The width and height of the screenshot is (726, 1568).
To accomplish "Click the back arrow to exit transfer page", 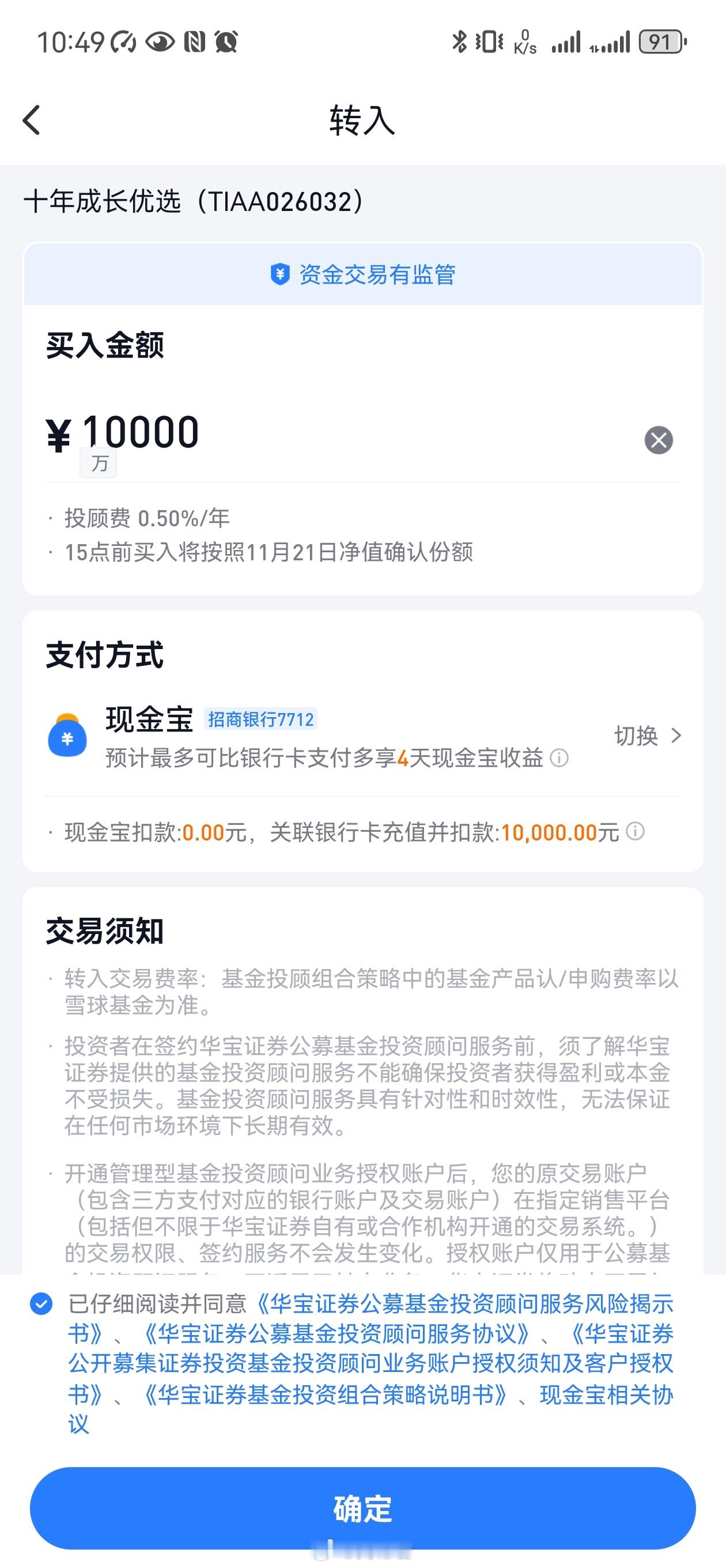I will tap(31, 120).
